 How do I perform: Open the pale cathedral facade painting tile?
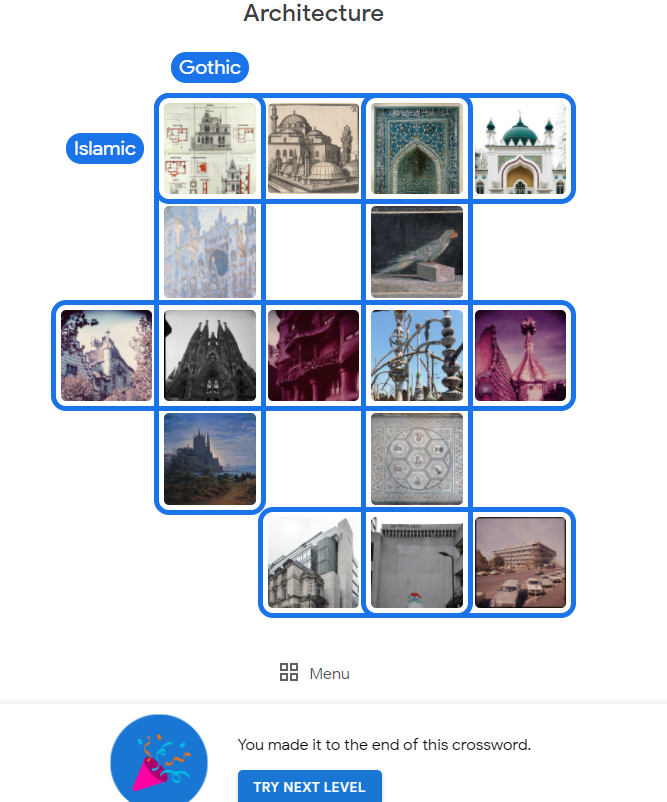pyautogui.click(x=210, y=252)
